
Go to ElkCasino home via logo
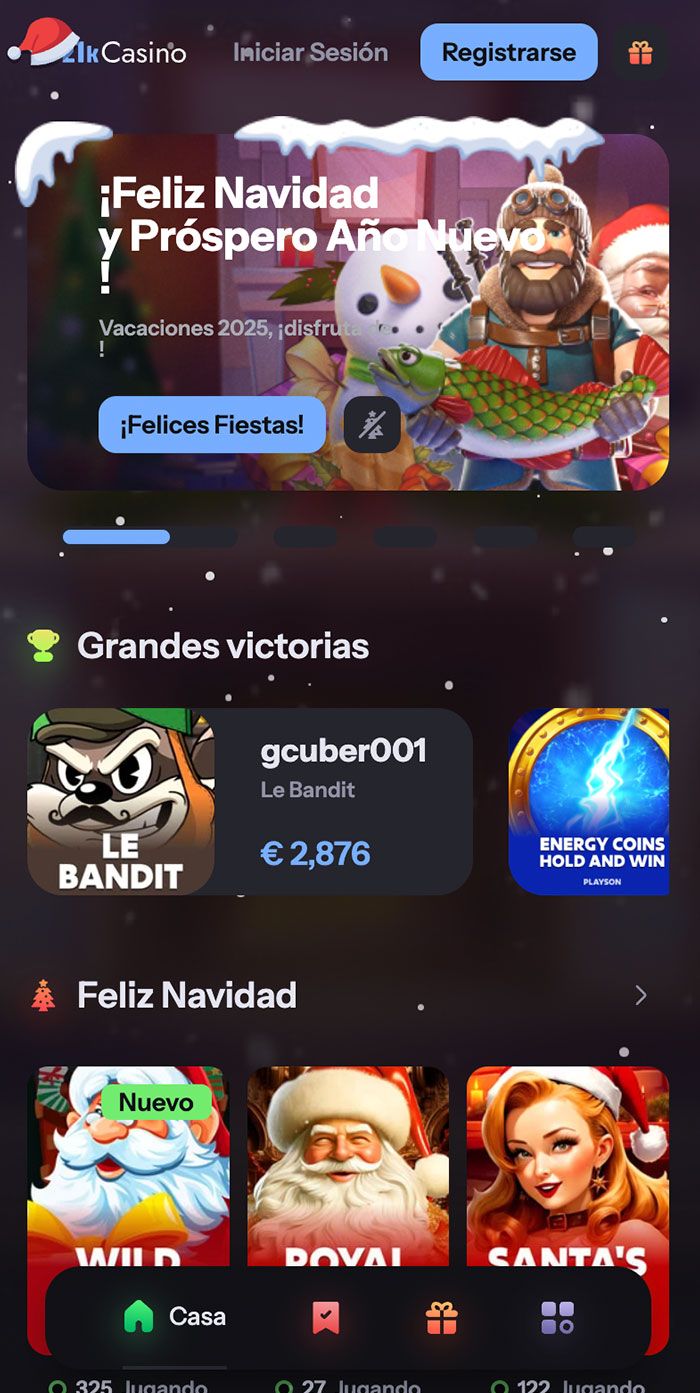click(98, 50)
